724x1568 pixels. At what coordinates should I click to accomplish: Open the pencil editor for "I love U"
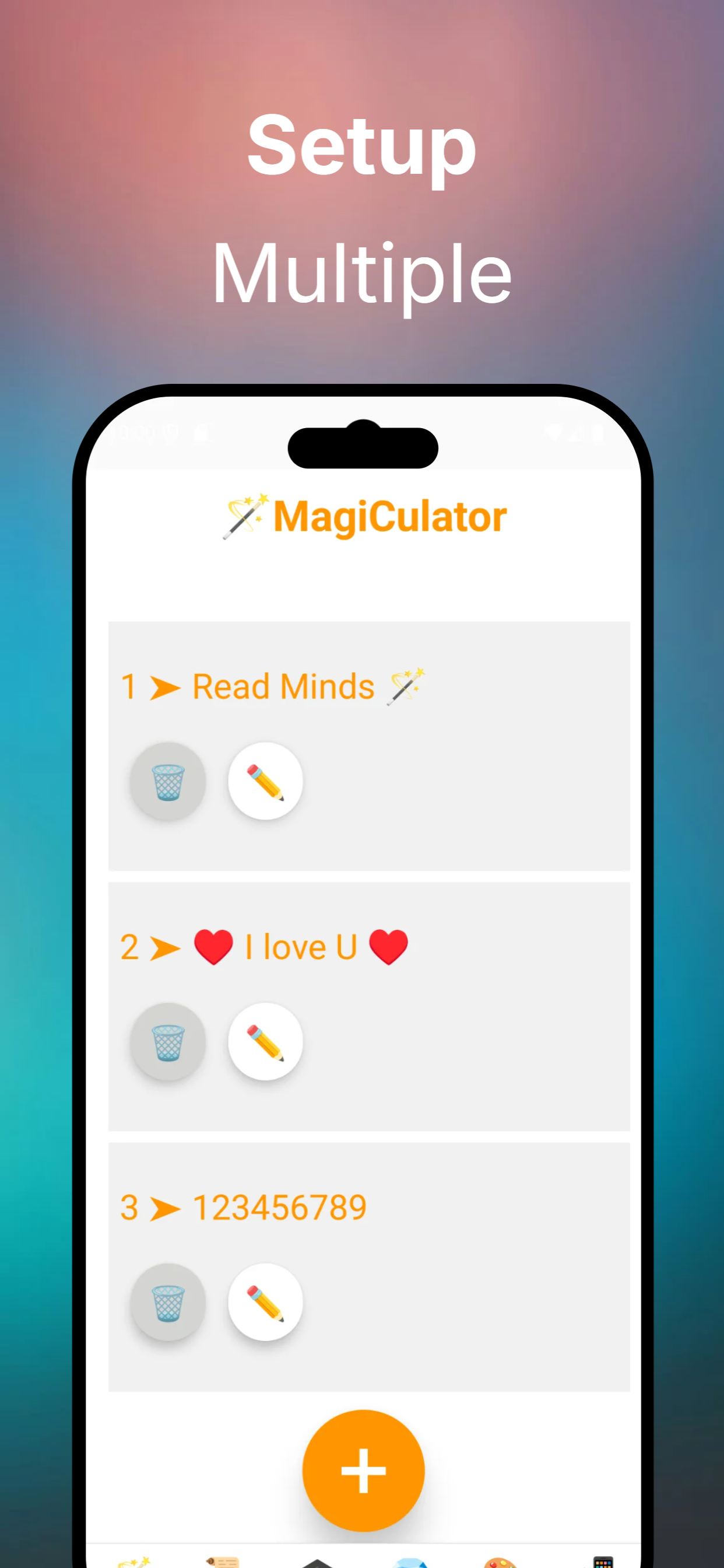[x=265, y=1041]
